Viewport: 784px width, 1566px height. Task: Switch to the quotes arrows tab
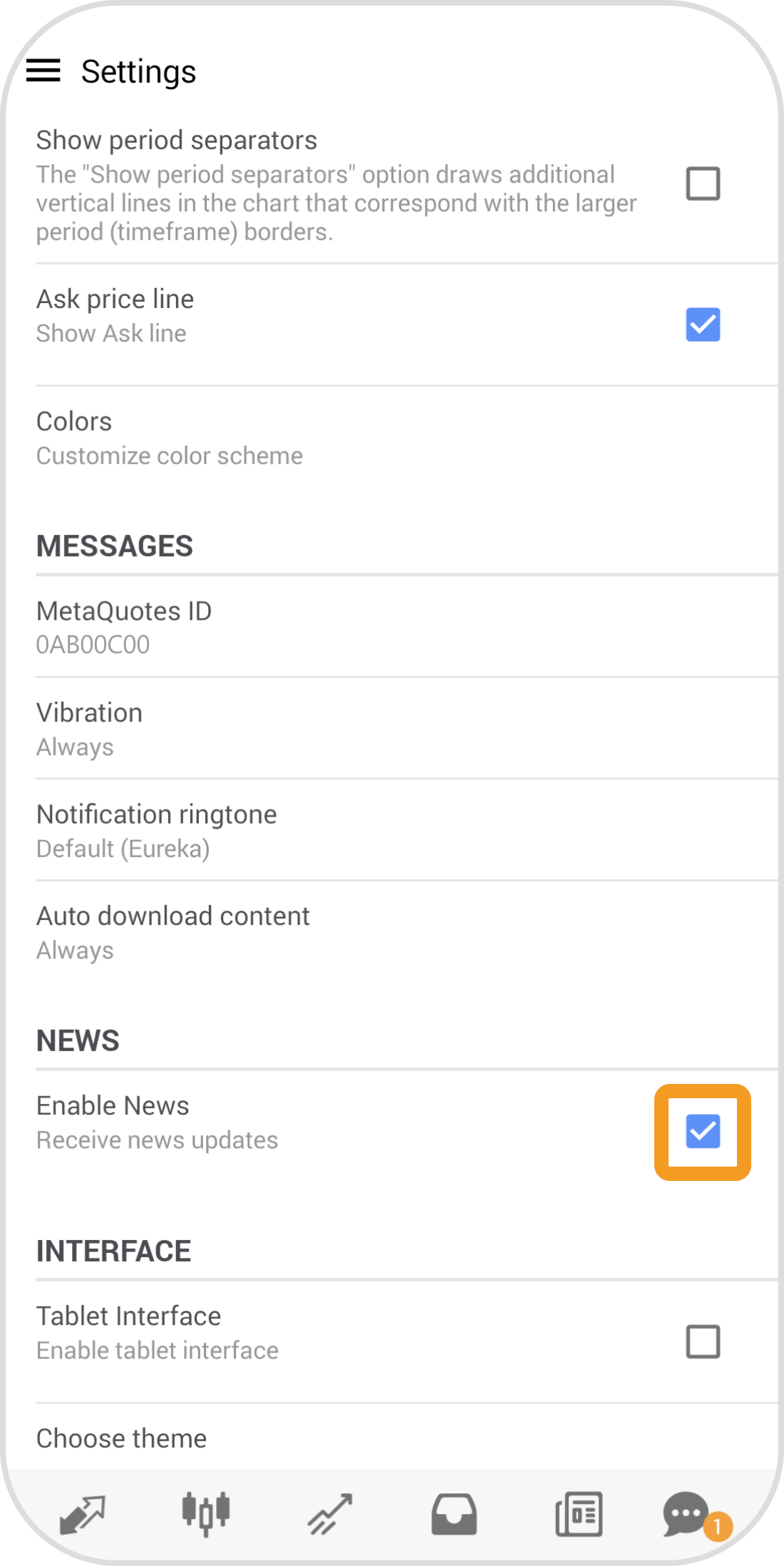(82, 1514)
